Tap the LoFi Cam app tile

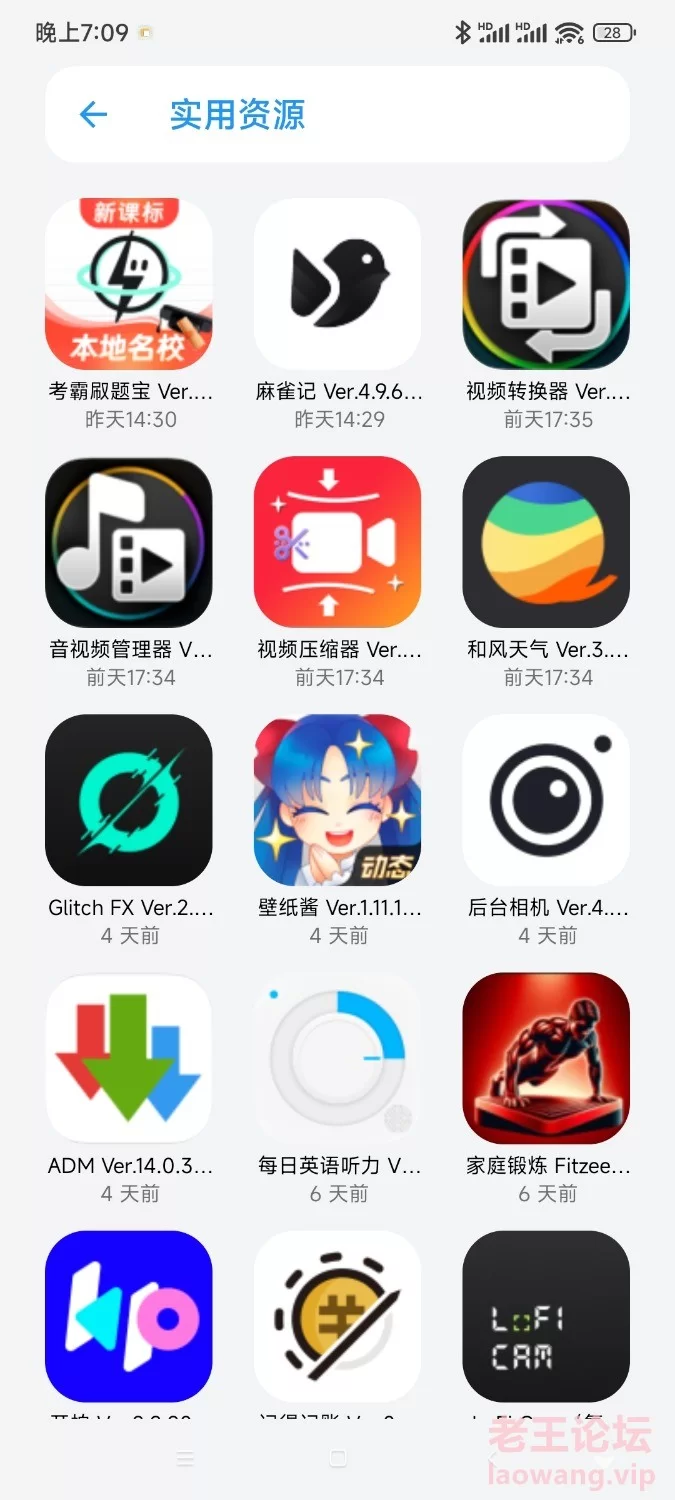tap(546, 1315)
